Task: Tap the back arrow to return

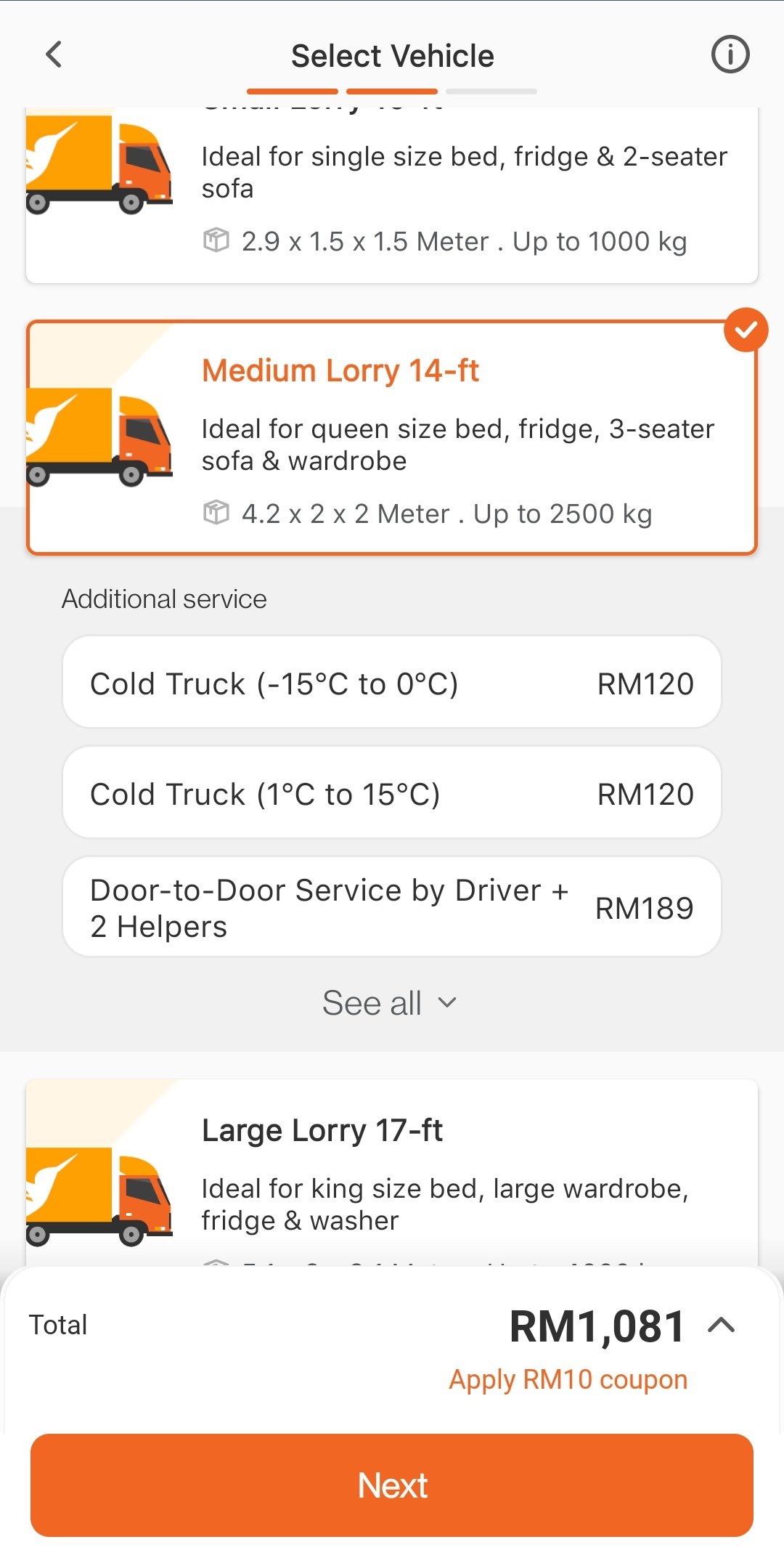Action: [x=52, y=54]
